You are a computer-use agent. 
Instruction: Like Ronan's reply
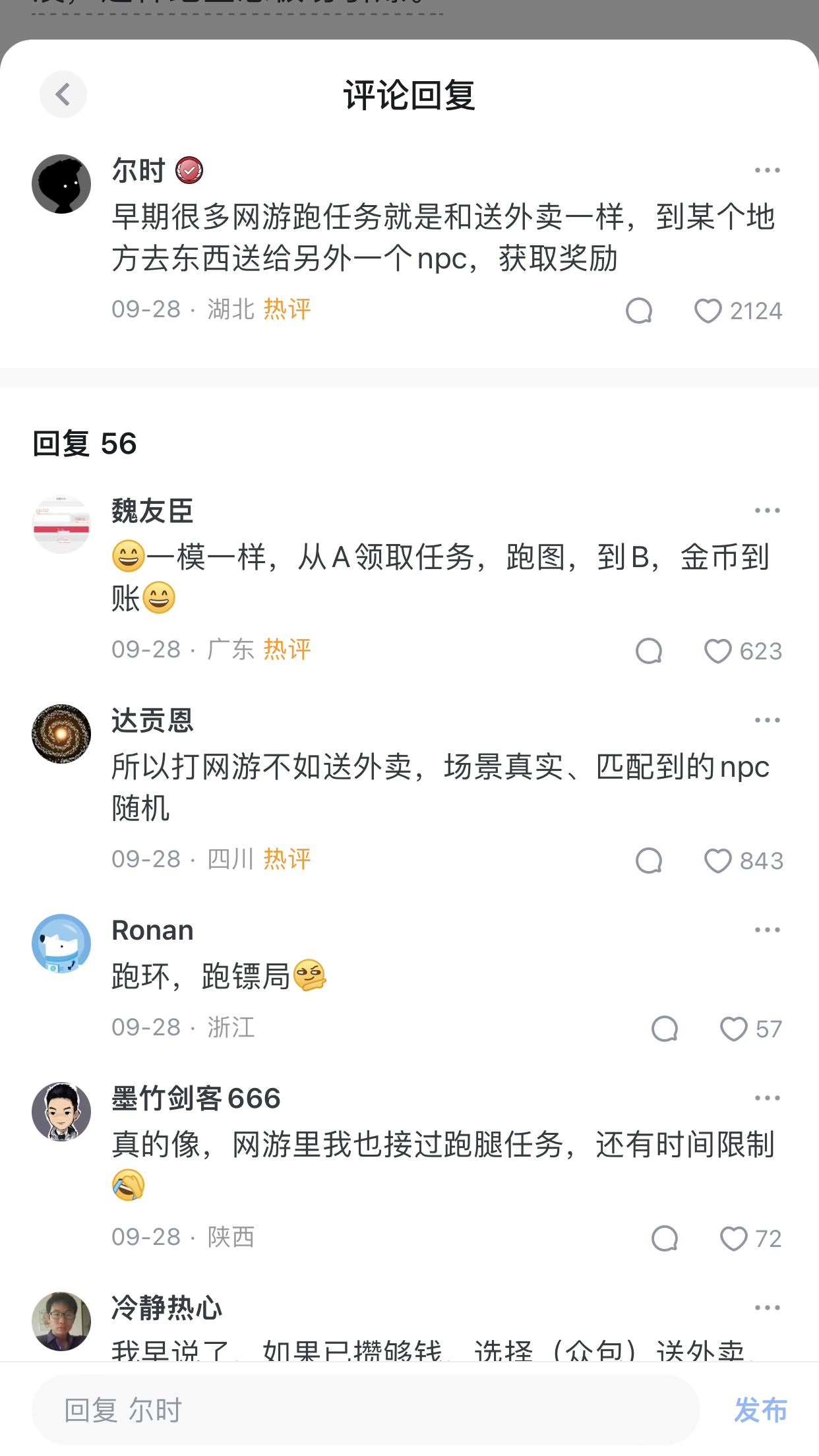733,1029
